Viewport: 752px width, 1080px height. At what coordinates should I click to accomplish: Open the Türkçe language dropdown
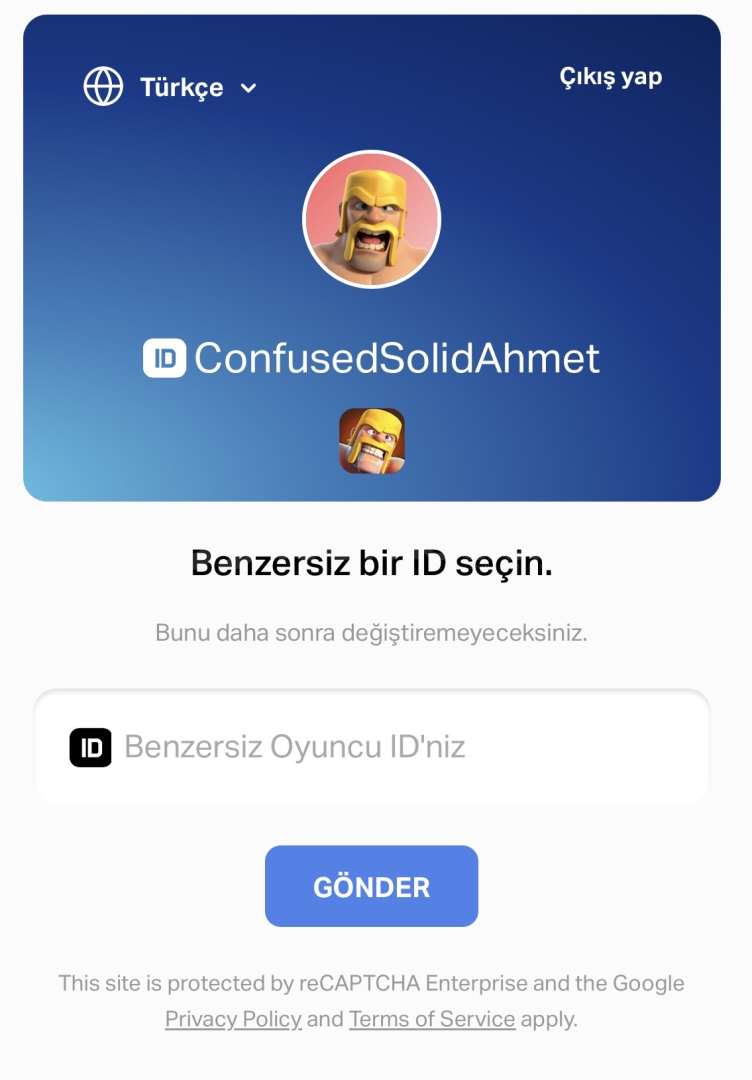tap(181, 87)
